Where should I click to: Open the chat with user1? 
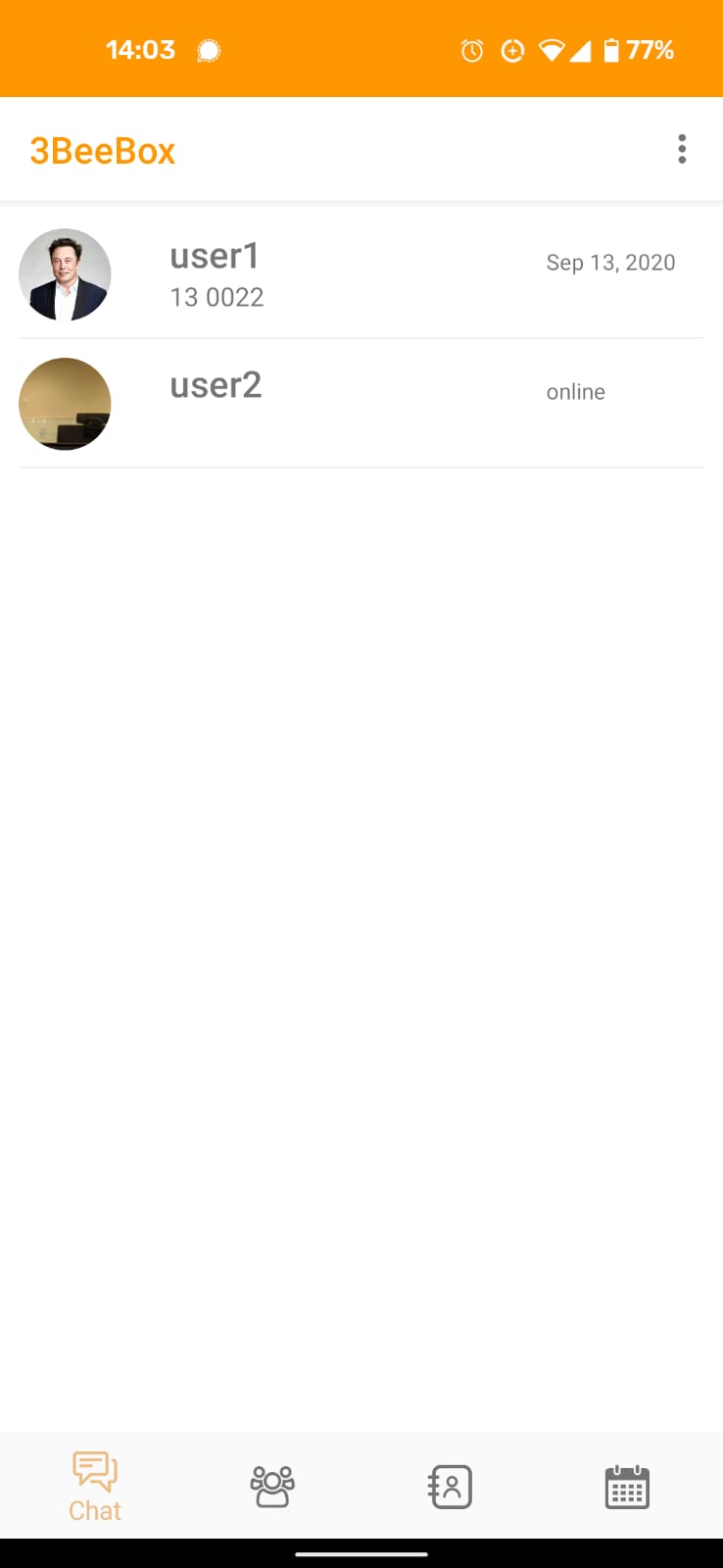(x=361, y=274)
